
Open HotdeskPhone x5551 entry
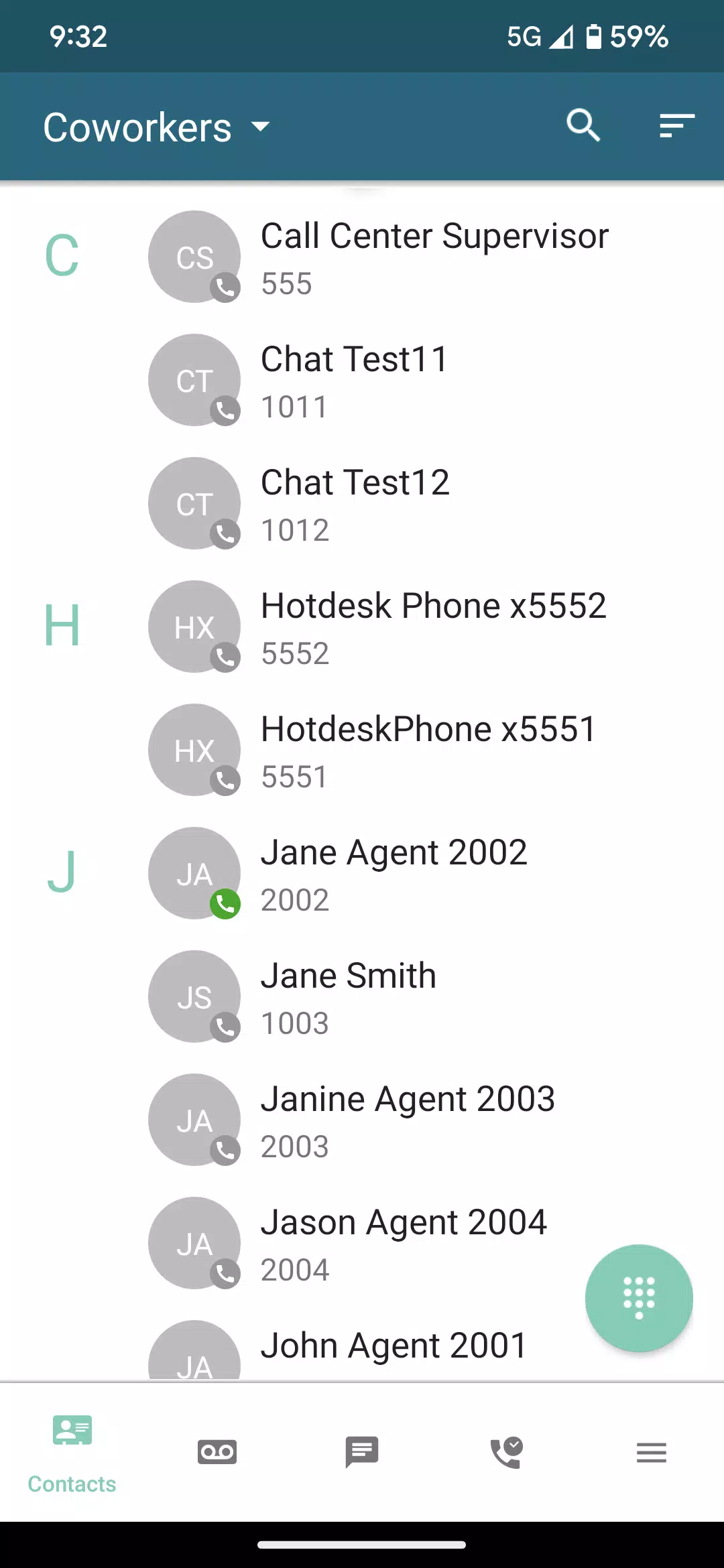[428, 750]
